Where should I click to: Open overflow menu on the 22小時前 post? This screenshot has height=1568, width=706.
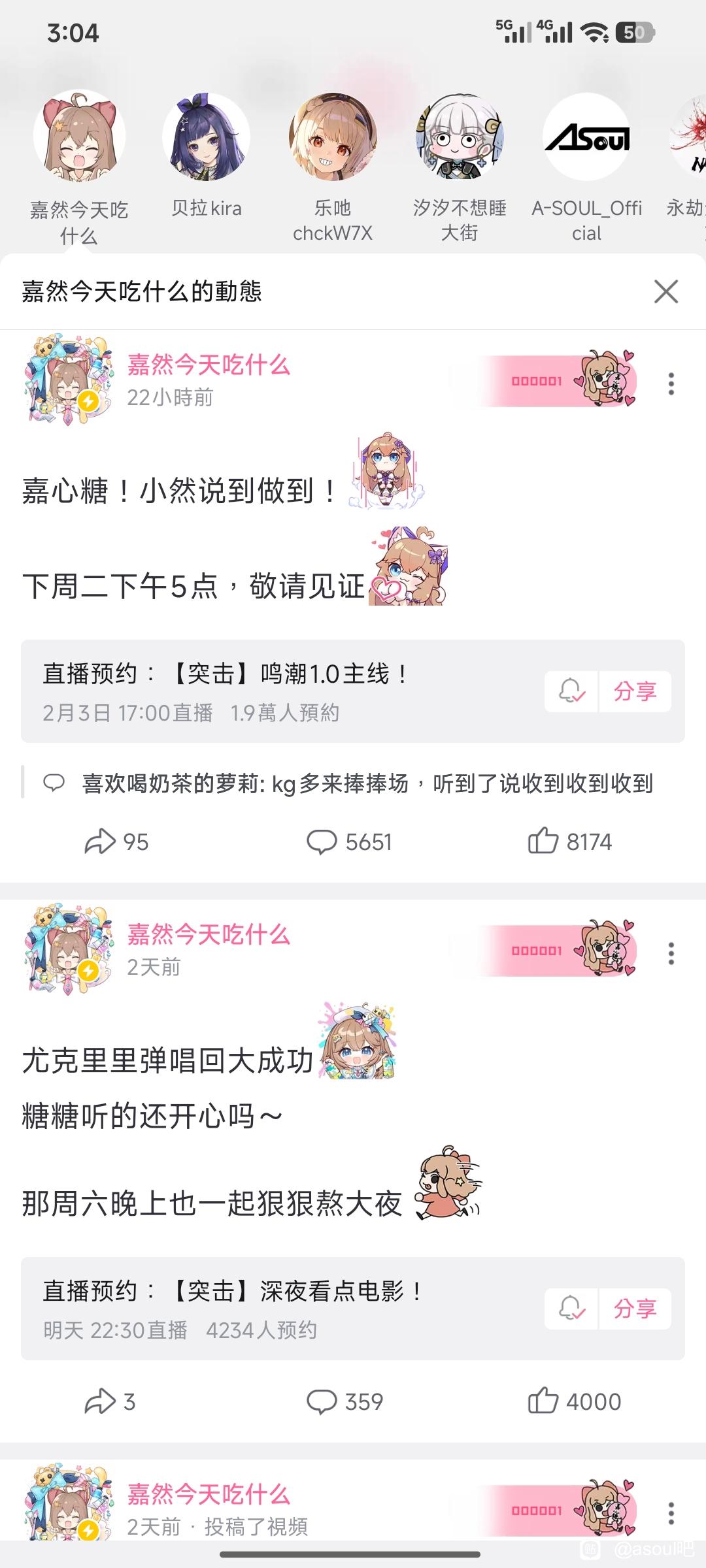tap(671, 384)
